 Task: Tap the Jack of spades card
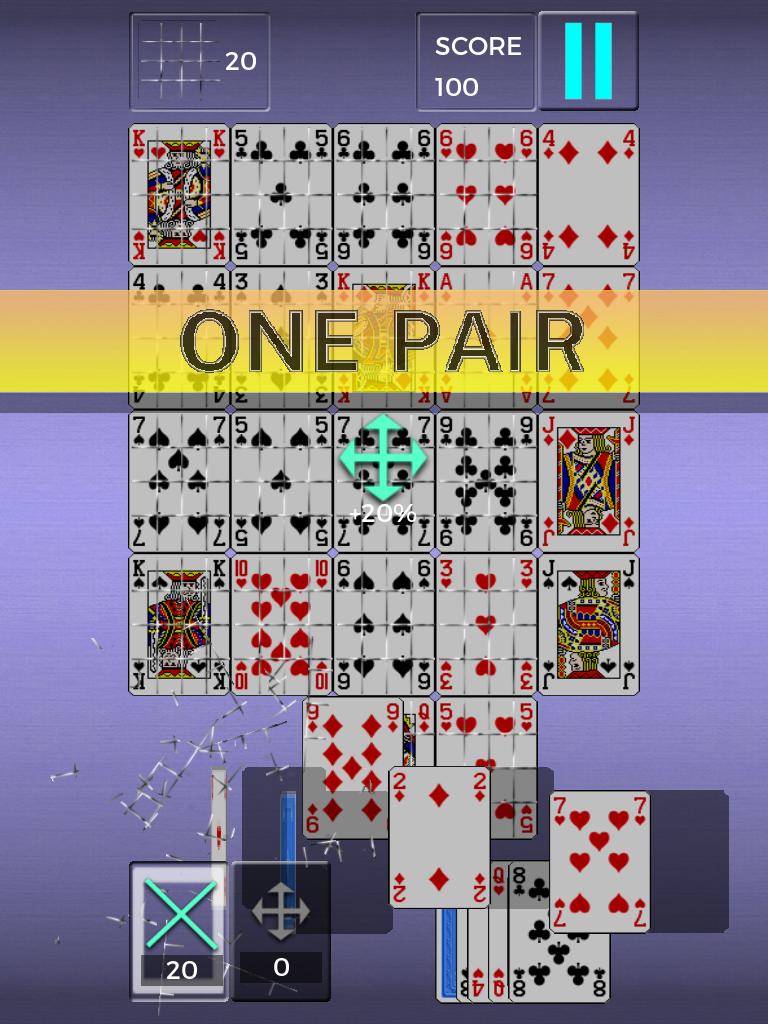(588, 624)
